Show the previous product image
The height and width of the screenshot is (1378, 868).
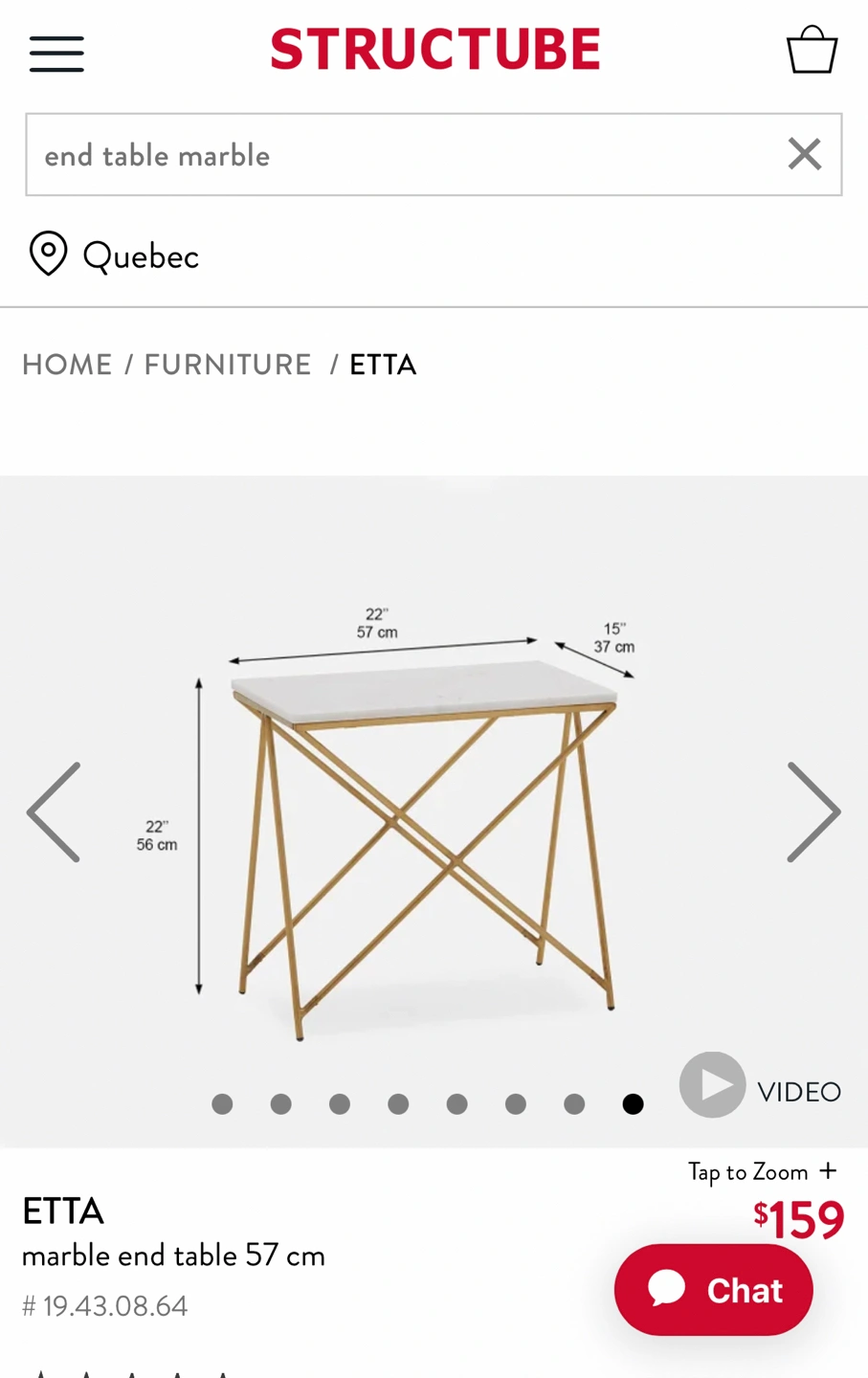pos(54,812)
